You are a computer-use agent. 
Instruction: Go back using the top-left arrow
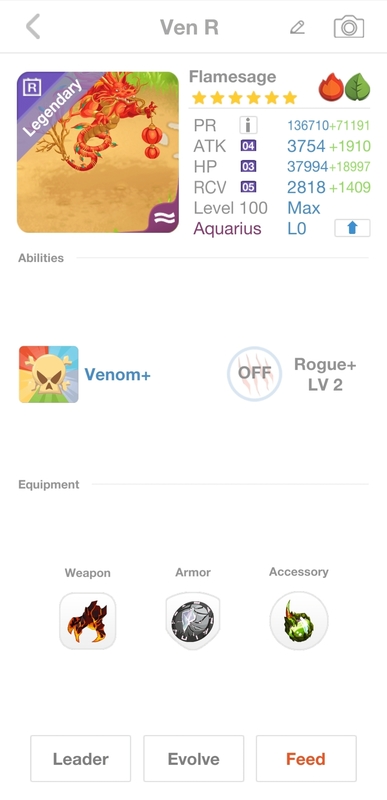pos(33,27)
